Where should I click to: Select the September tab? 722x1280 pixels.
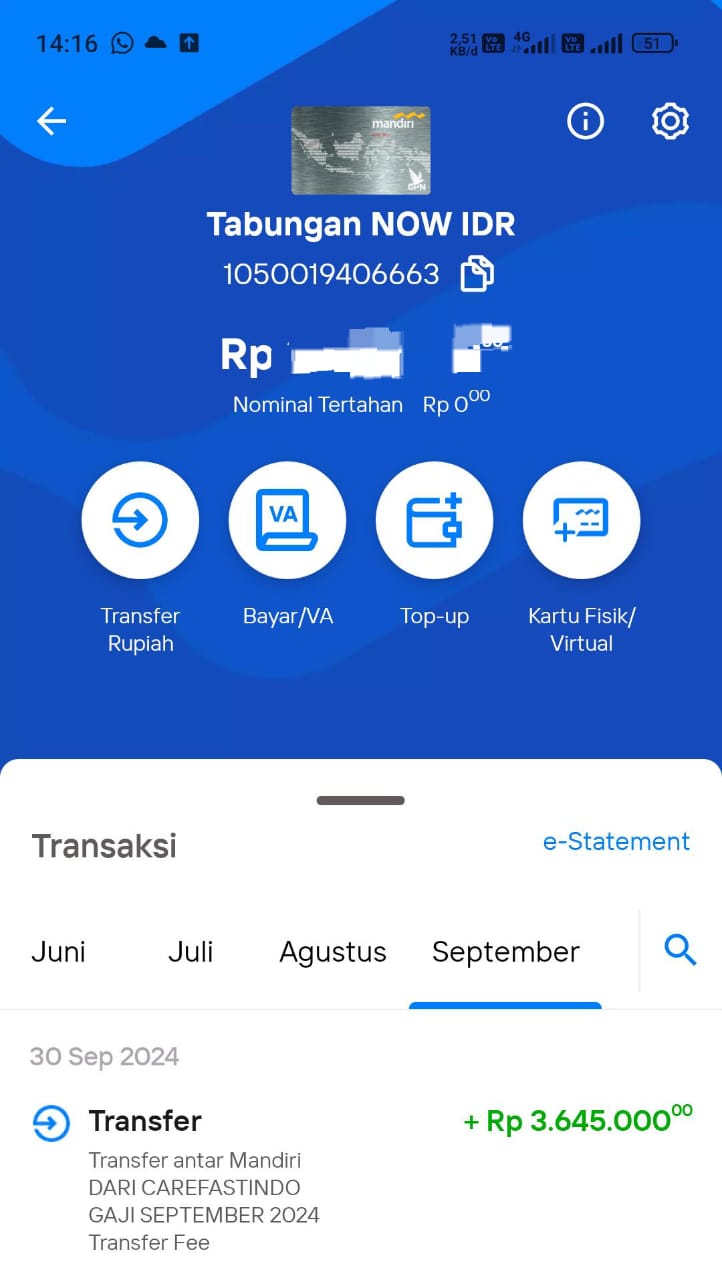pos(506,951)
